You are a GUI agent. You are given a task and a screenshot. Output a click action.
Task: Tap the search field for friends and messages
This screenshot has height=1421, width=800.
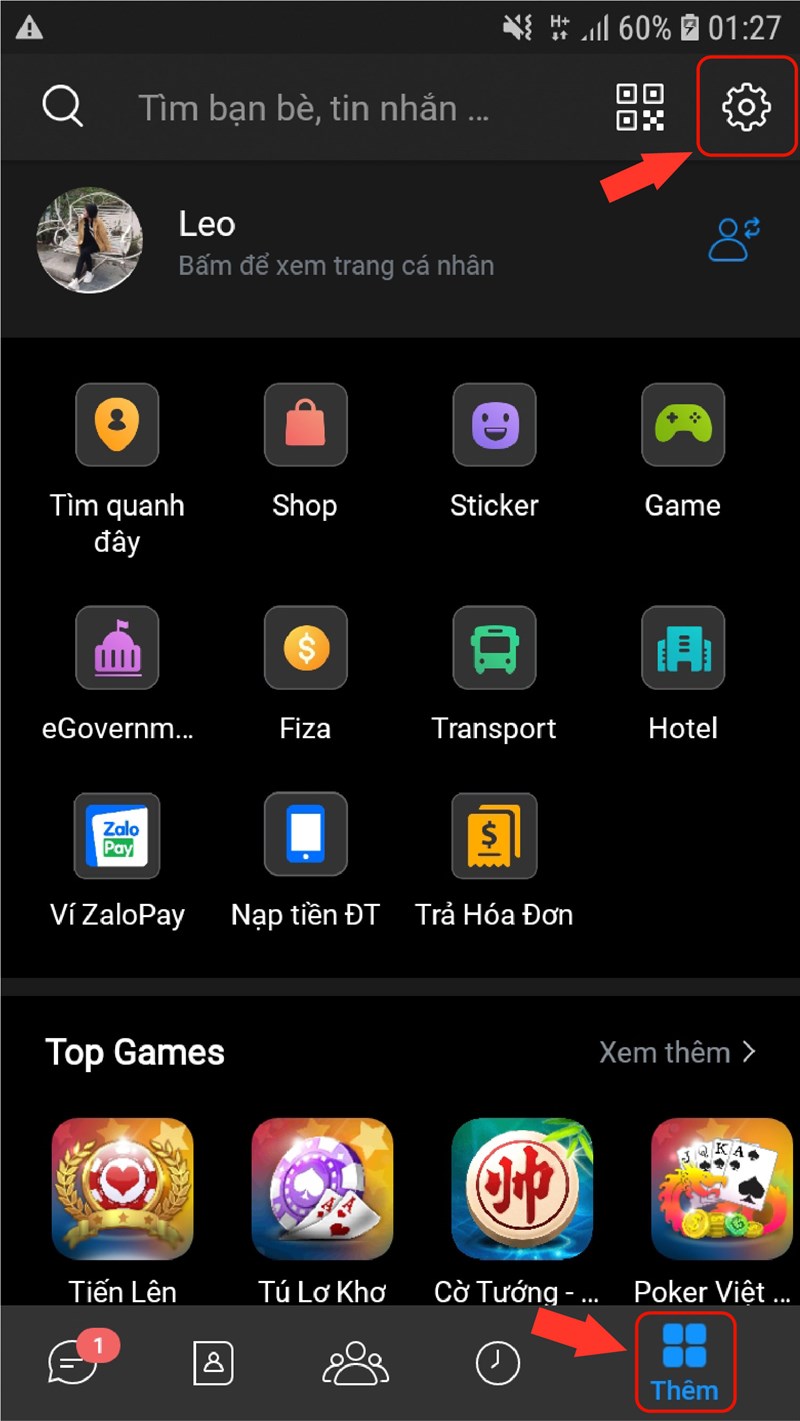click(x=313, y=108)
